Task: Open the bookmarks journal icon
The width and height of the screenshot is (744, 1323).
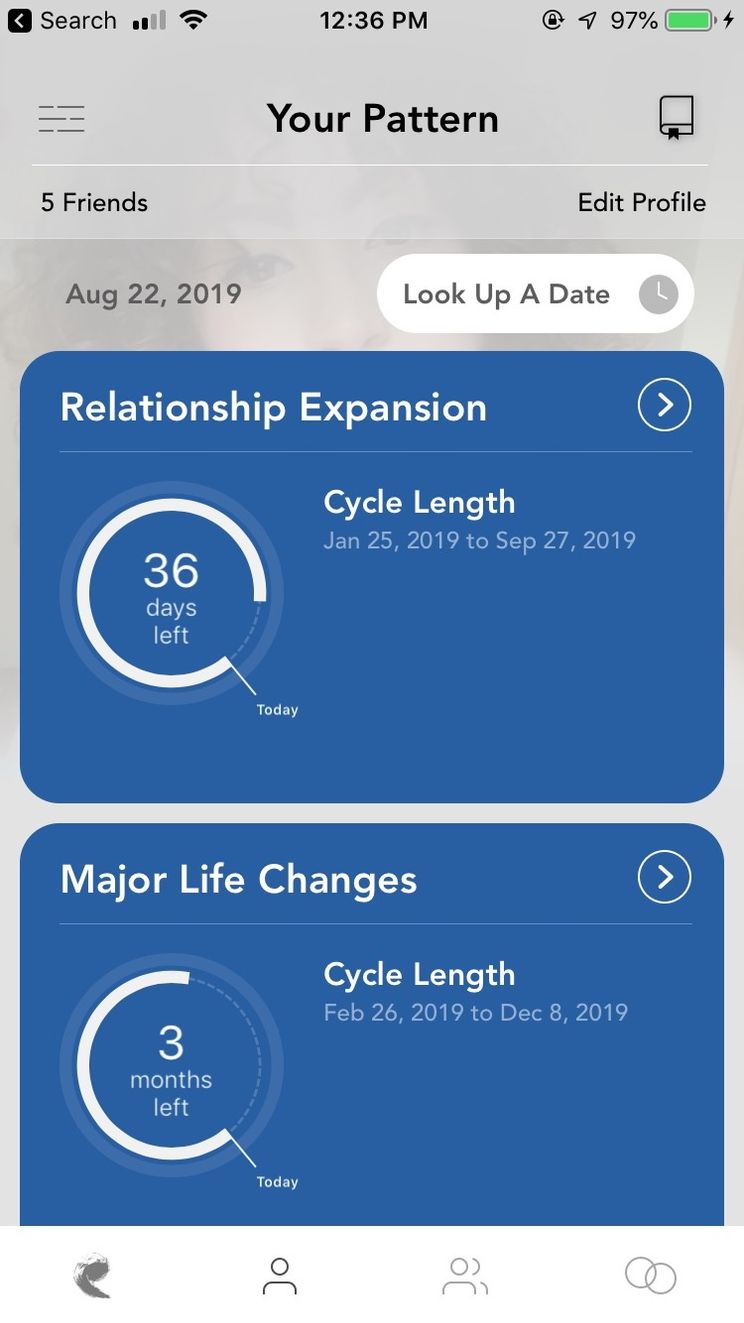Action: click(x=677, y=118)
